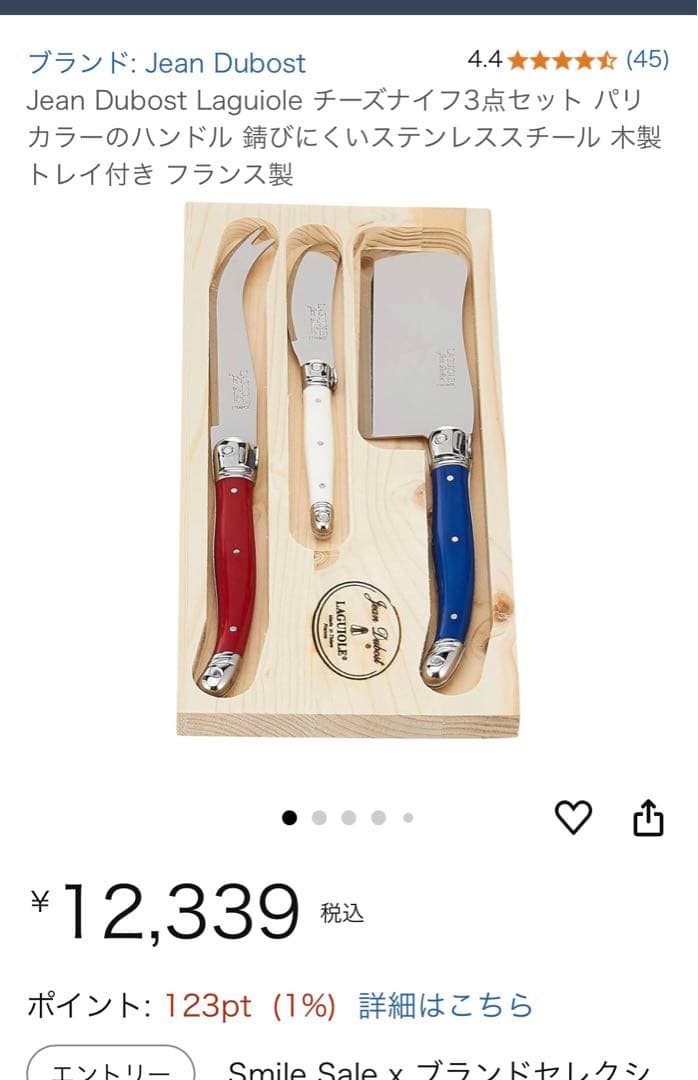Open the 45 customer reviews
This screenshot has width=698, height=1080.
click(647, 59)
